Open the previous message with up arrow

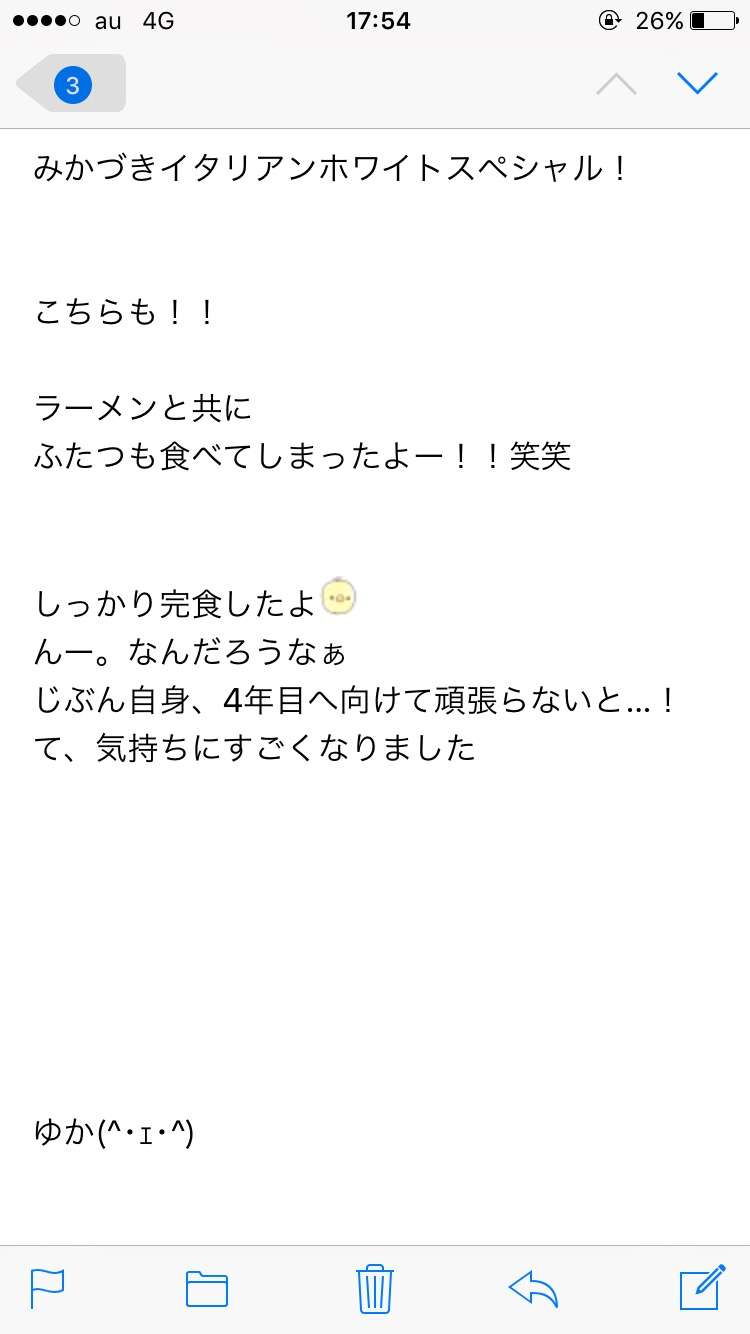(616, 84)
